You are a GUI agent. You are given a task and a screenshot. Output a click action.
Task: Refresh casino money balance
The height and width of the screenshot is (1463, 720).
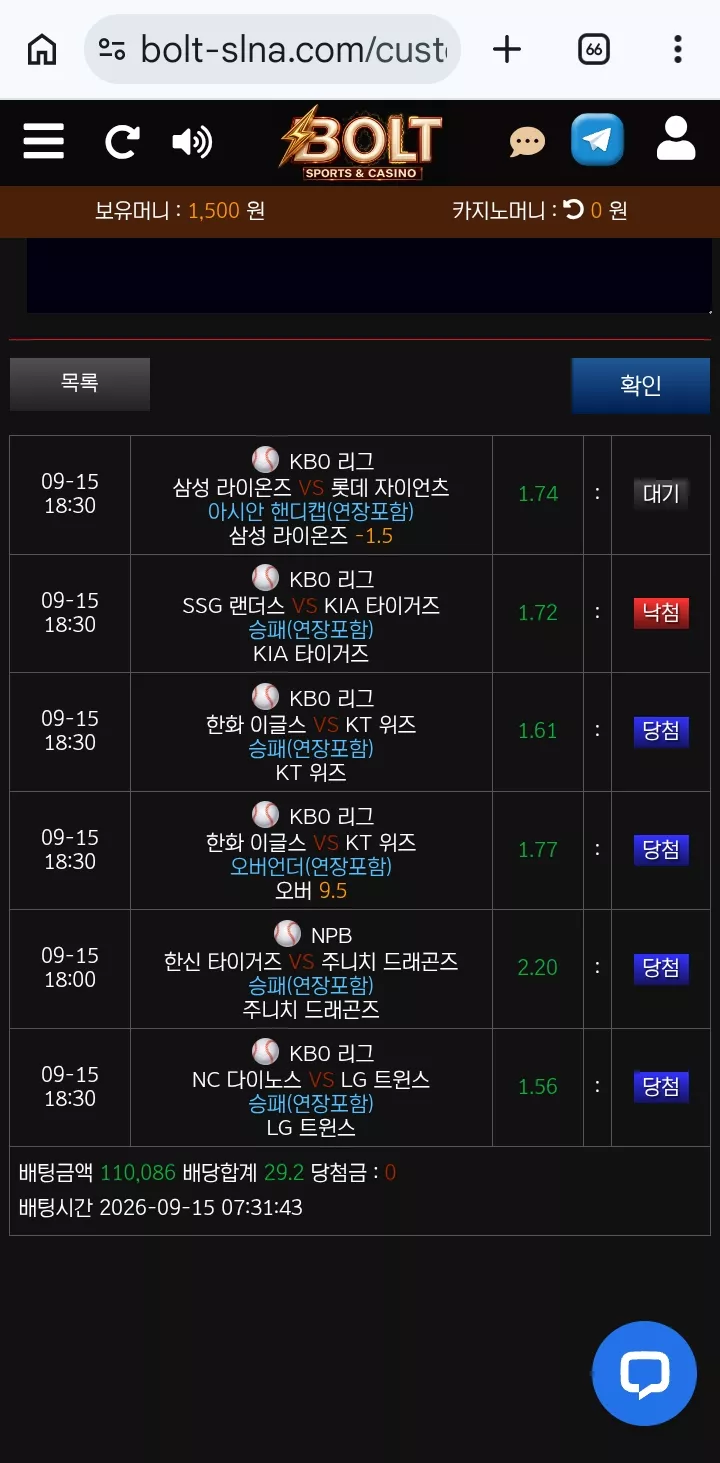[573, 210]
